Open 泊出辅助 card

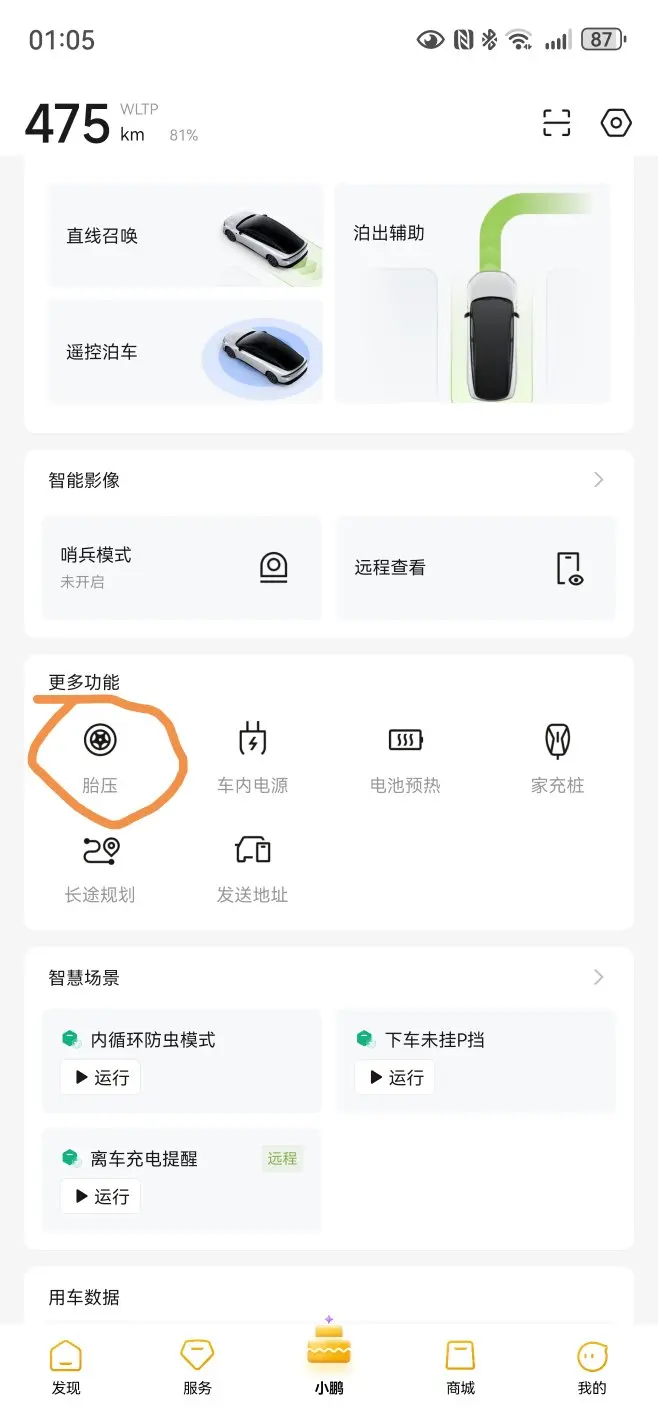click(472, 293)
